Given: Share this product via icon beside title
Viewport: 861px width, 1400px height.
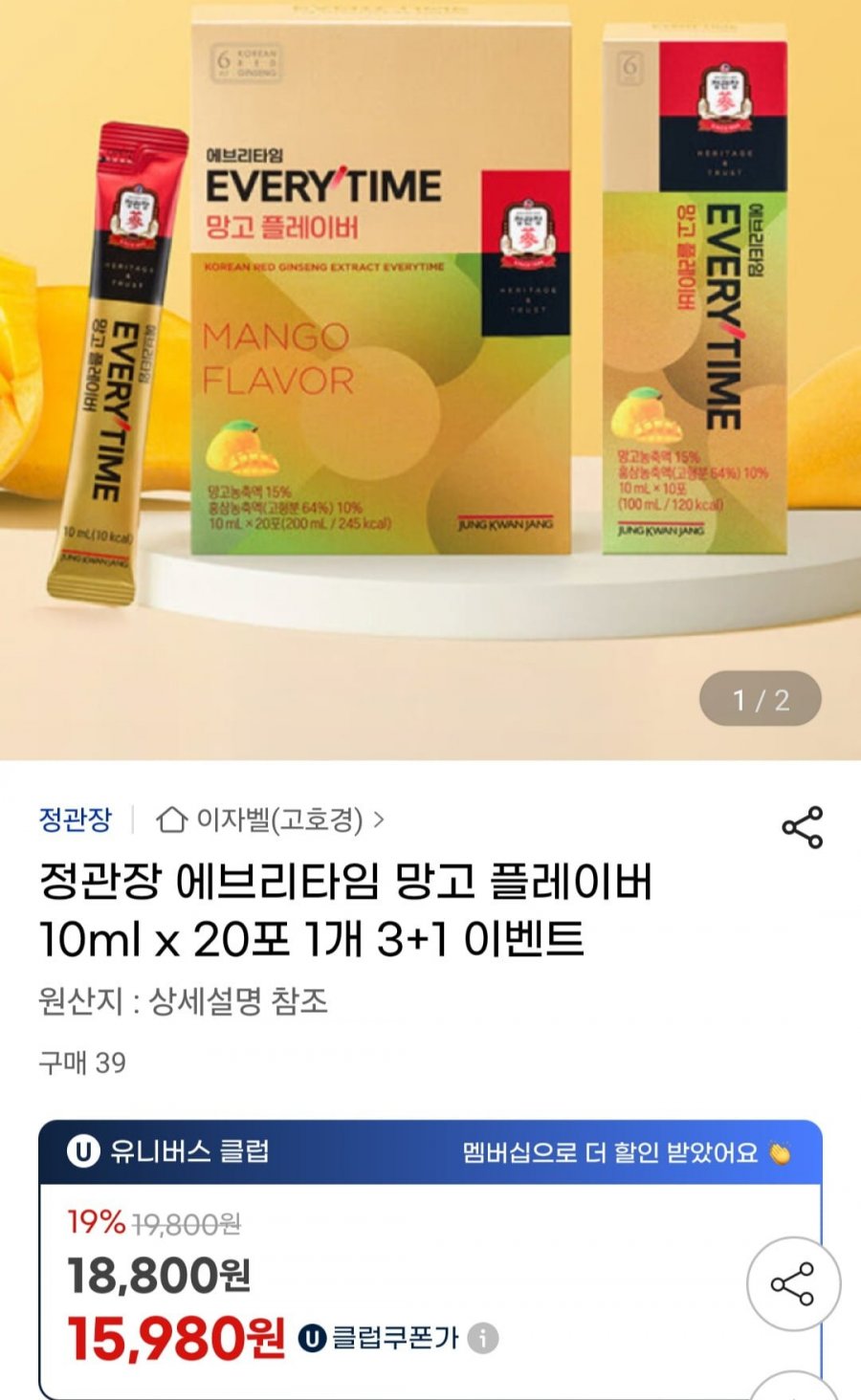Looking at the screenshot, I should coord(802,827).
